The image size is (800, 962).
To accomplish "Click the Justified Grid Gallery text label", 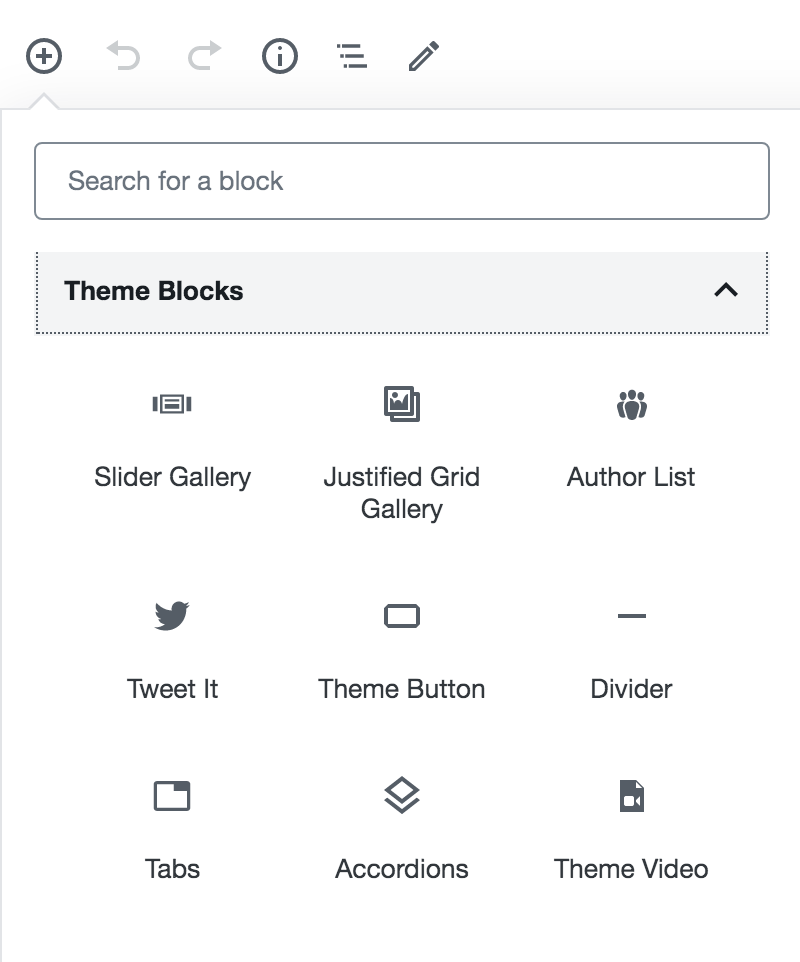I will 401,492.
